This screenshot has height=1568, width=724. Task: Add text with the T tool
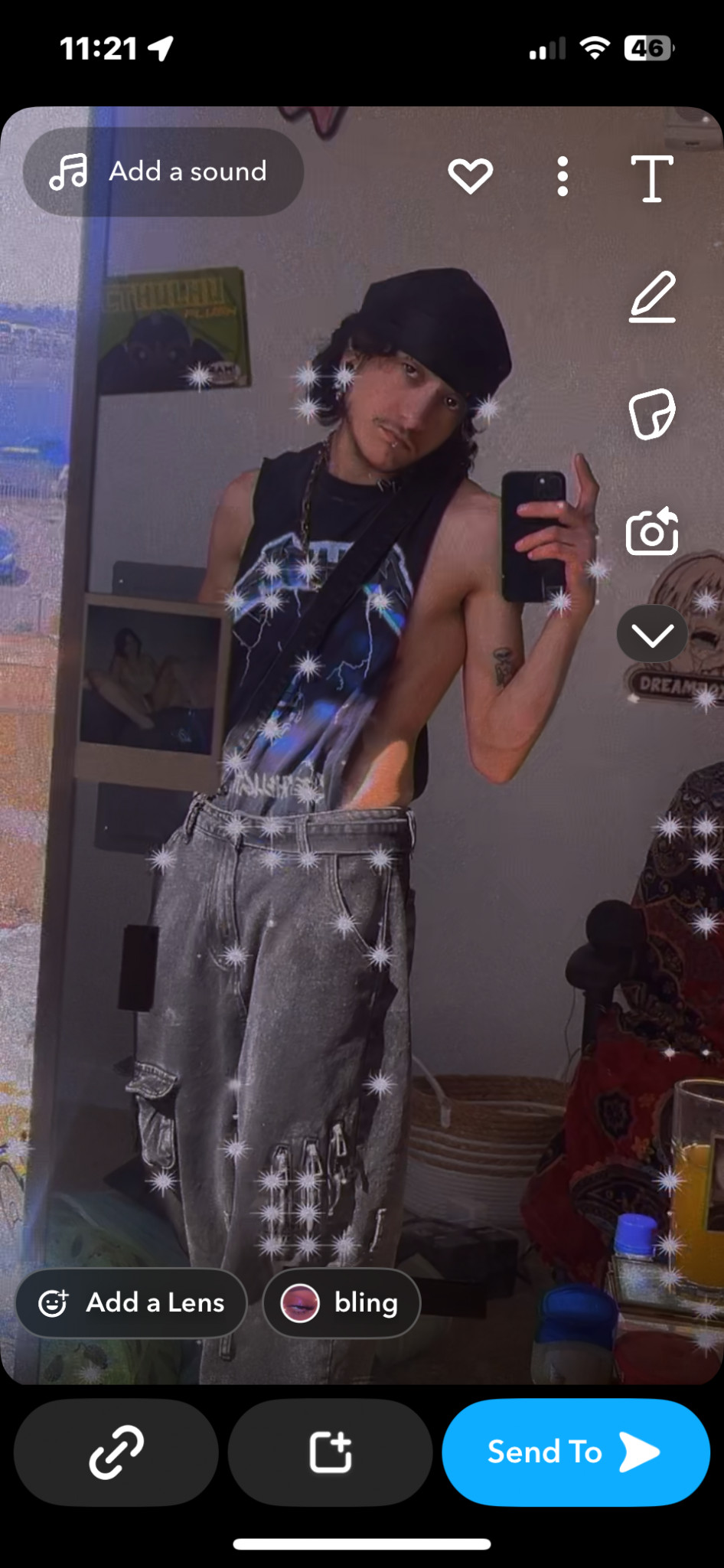pyautogui.click(x=651, y=178)
